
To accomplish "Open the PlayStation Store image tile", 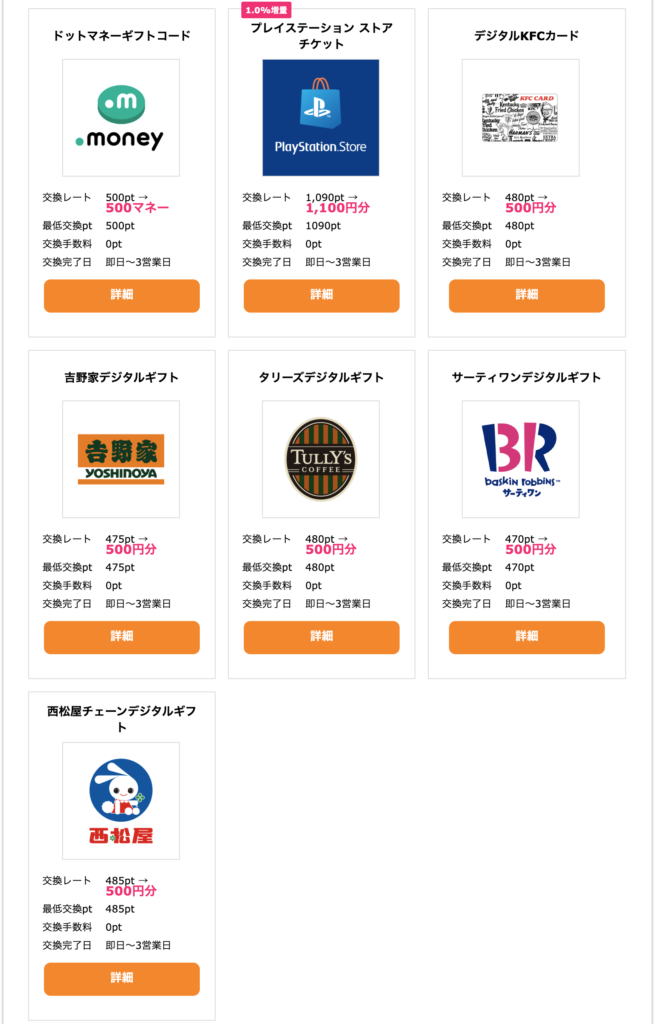I will [321, 118].
